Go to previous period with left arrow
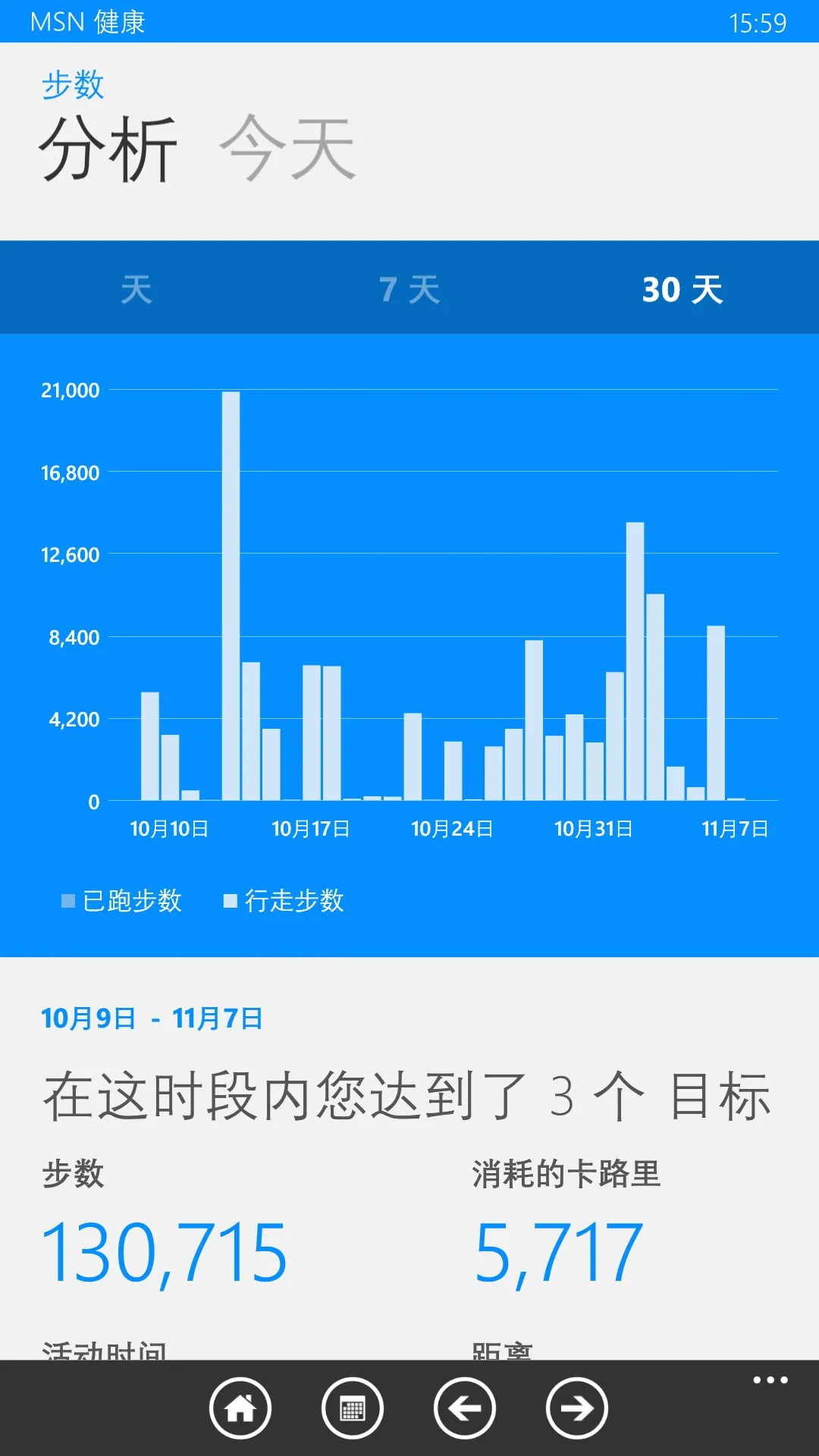The height and width of the screenshot is (1456, 819). (x=465, y=1408)
